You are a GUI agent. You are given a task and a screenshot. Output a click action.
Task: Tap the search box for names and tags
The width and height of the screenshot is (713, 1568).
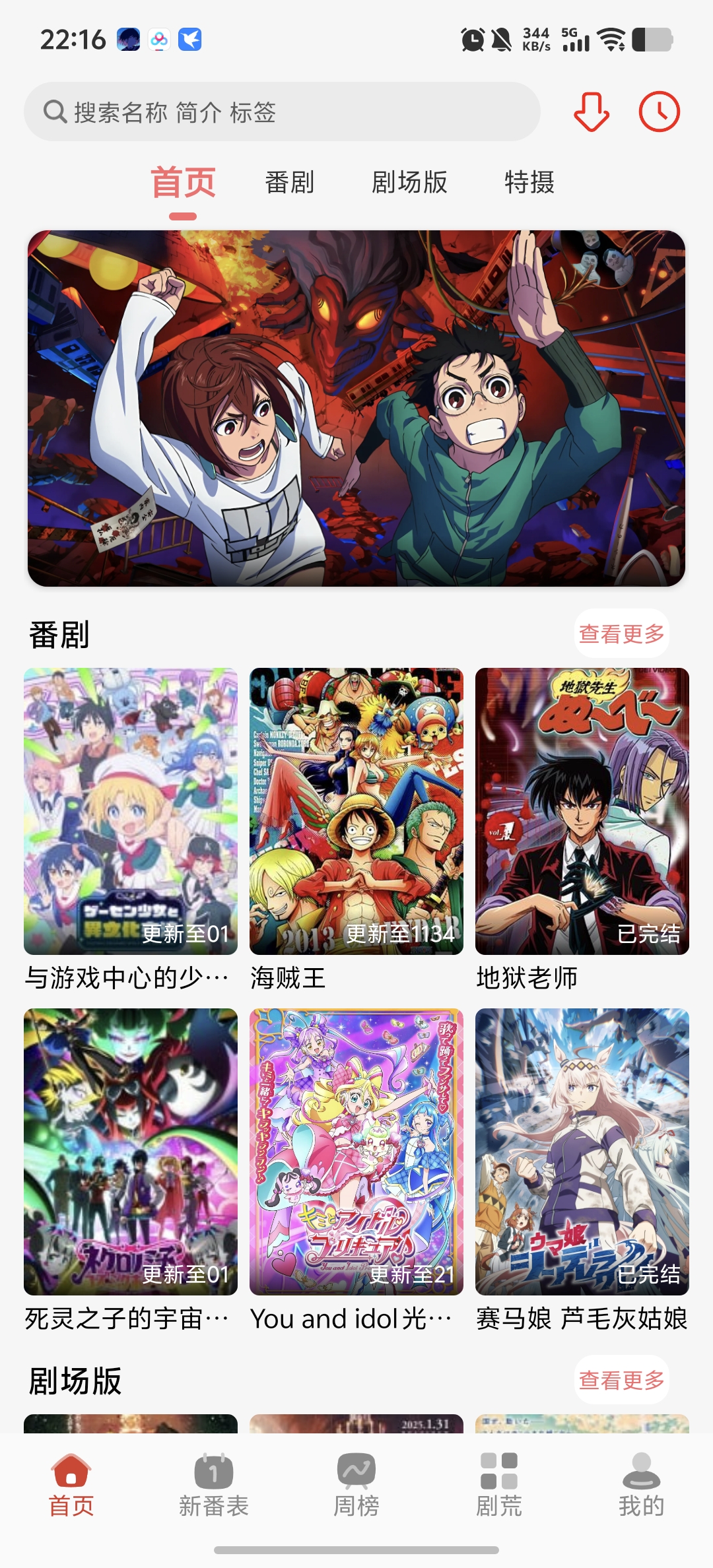(282, 112)
